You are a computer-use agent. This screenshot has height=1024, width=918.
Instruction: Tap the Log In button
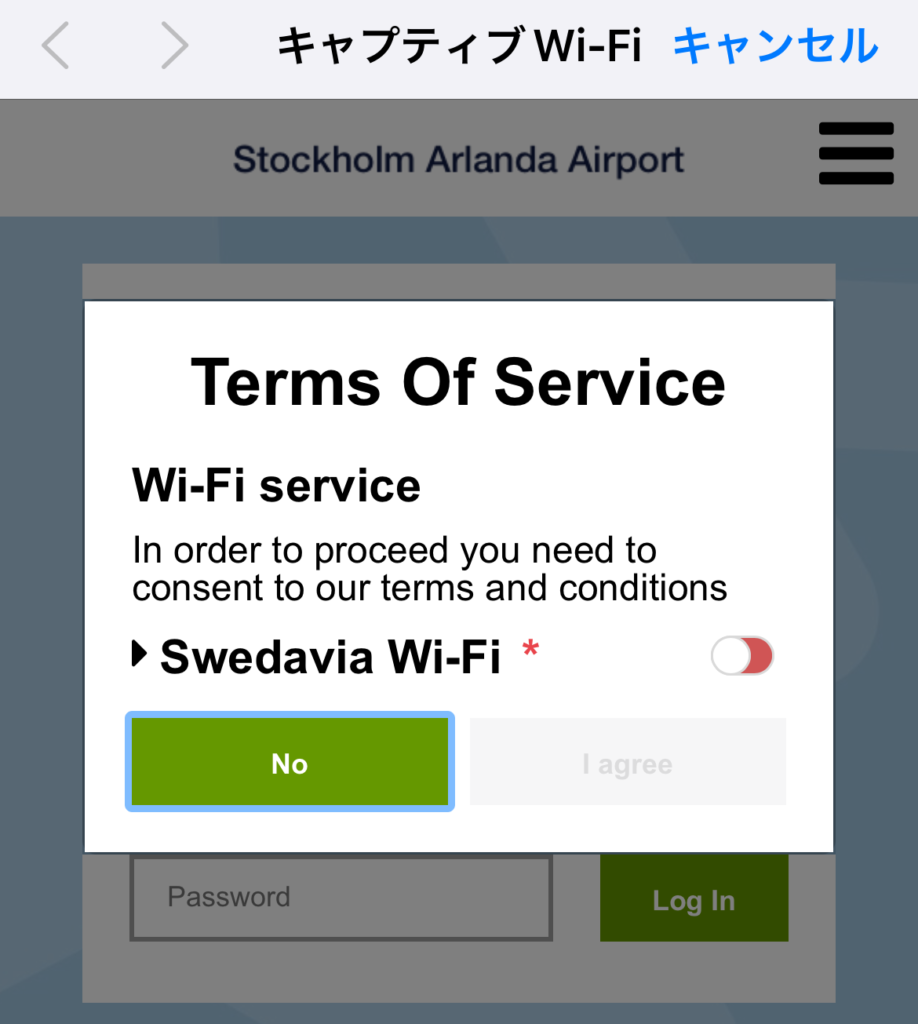coord(693,900)
